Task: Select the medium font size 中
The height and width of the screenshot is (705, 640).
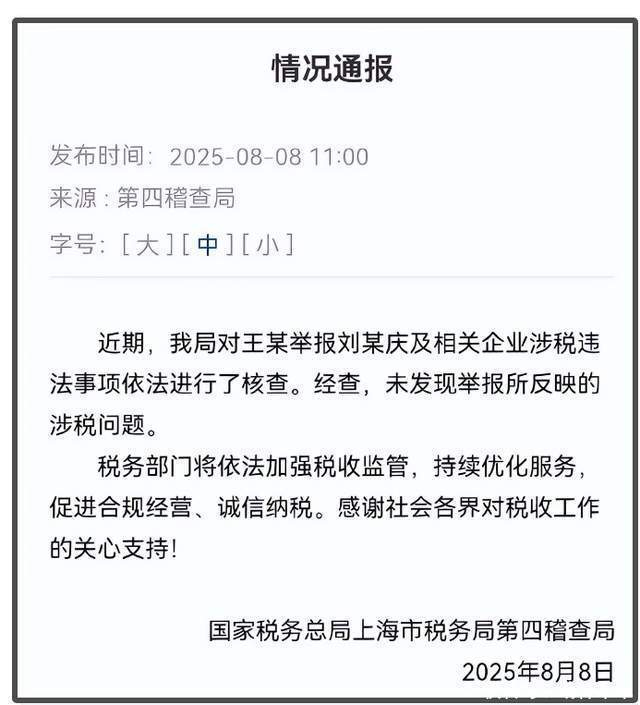Action: (208, 245)
